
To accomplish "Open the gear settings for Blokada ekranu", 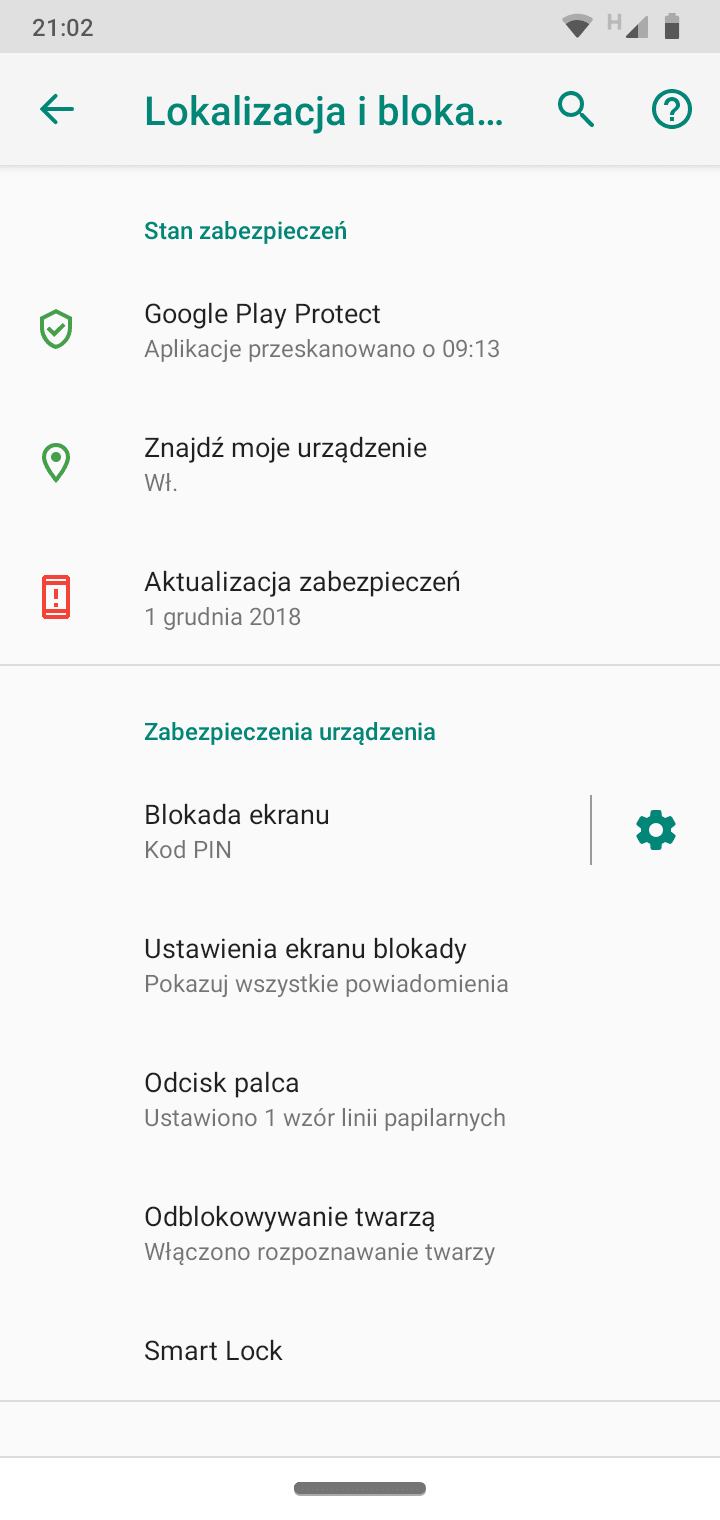I will 656,830.
